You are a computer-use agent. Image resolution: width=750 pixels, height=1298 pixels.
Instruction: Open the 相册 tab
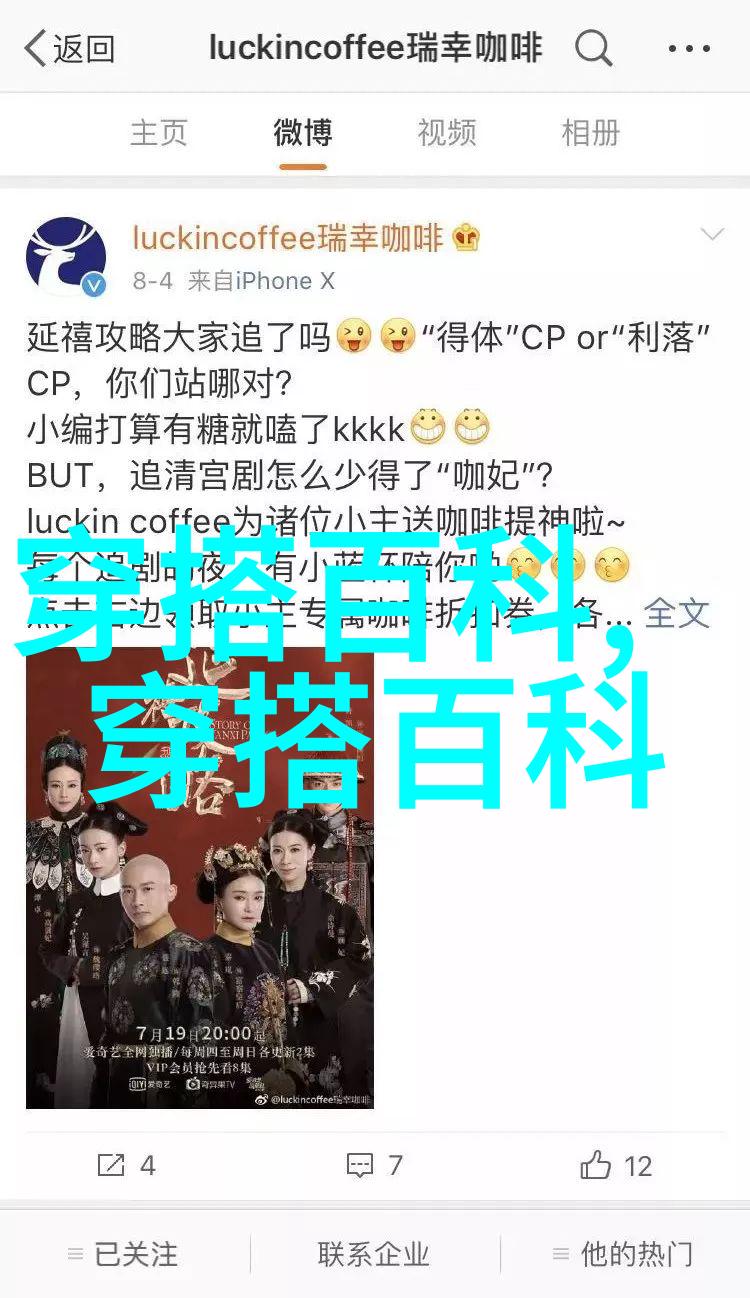click(590, 132)
